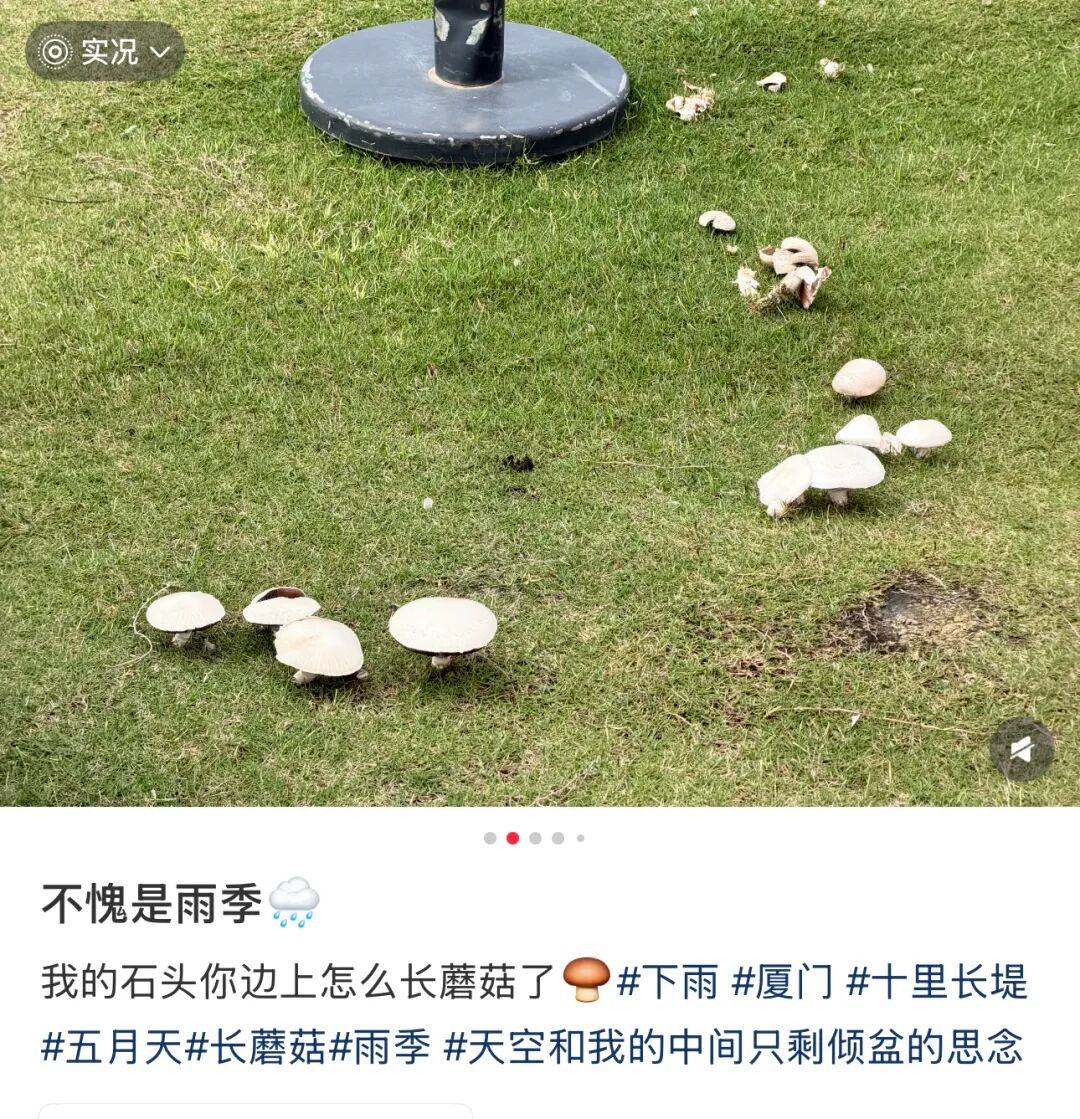Open the #厦门 hashtag
This screenshot has height=1119, width=1080.
(781, 982)
